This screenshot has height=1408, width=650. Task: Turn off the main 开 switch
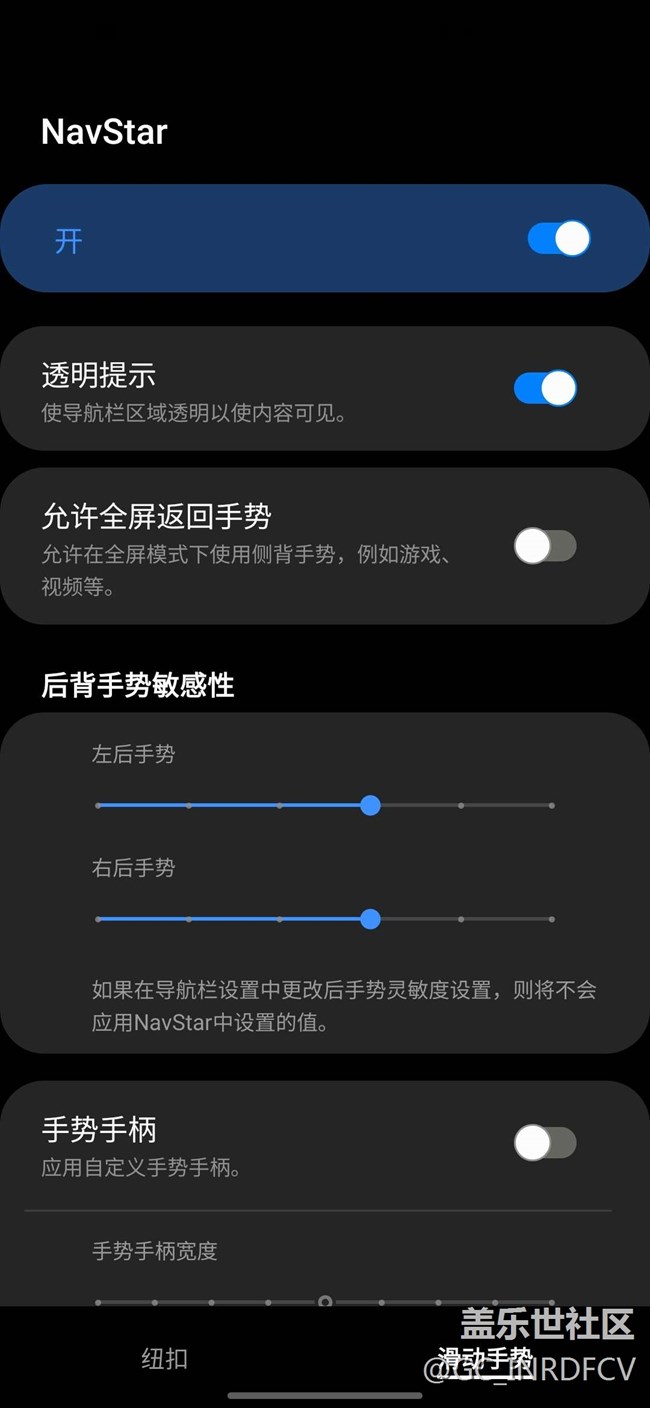[558, 239]
